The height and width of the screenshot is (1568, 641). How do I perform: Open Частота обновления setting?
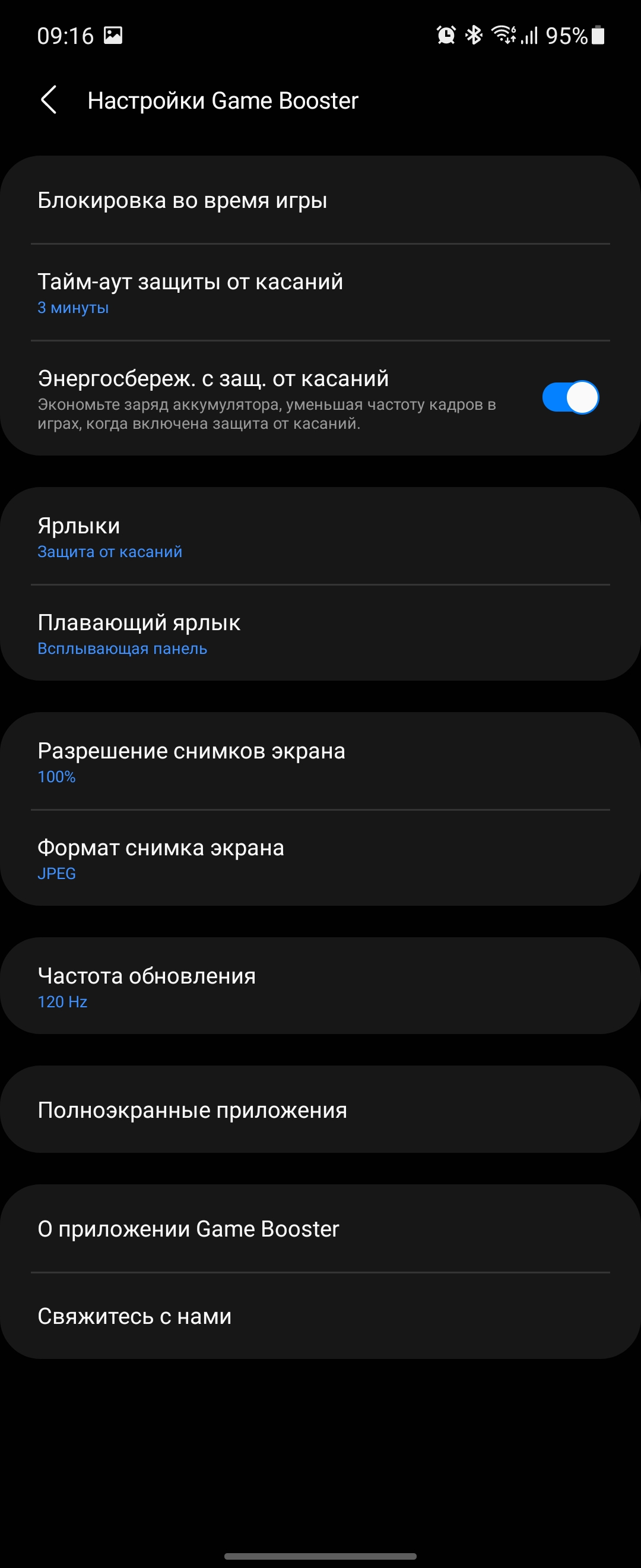(320, 986)
